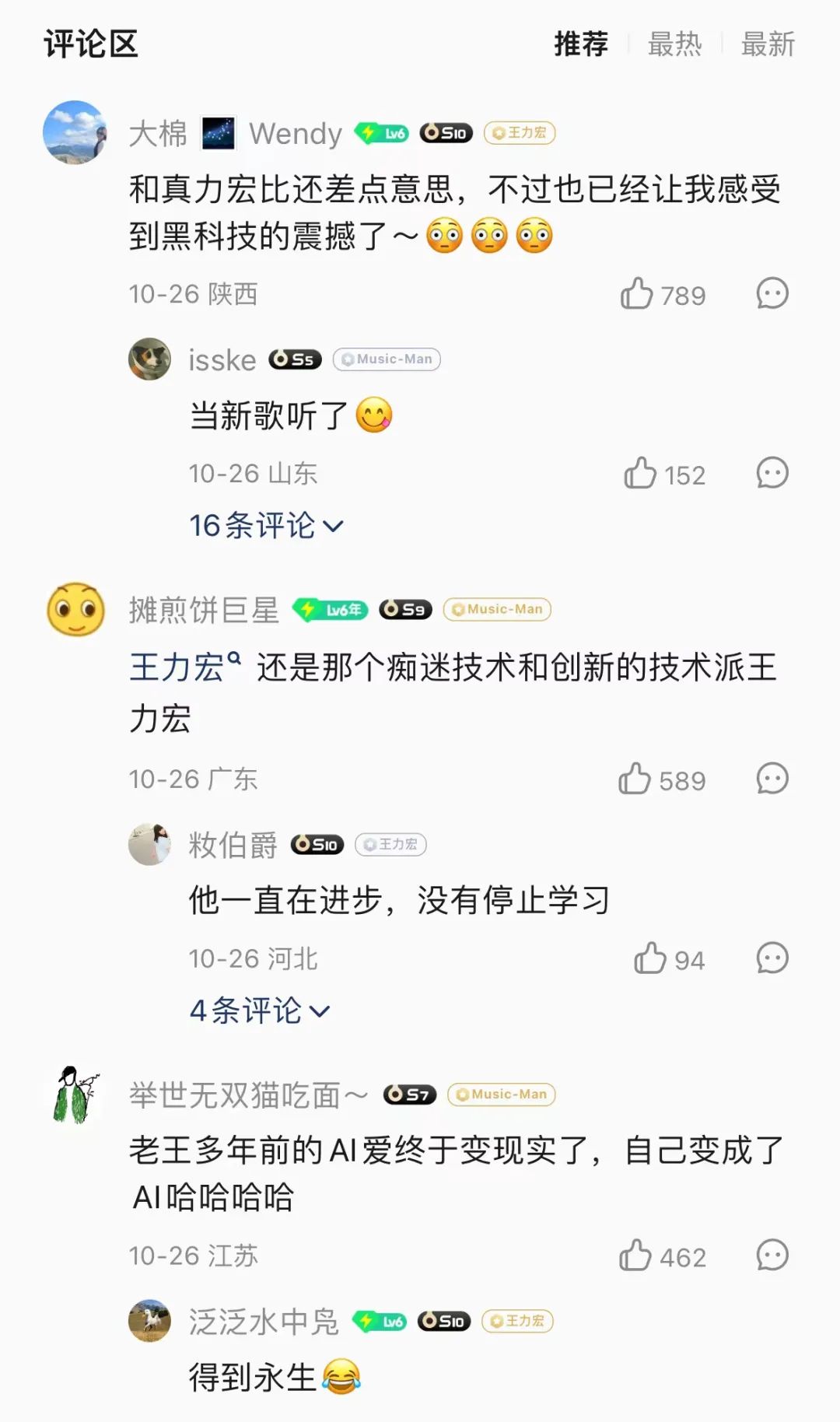Viewport: 840px width, 1422px height.
Task: Click the S10 badge on 籹伯爵's reply
Action: tap(317, 845)
